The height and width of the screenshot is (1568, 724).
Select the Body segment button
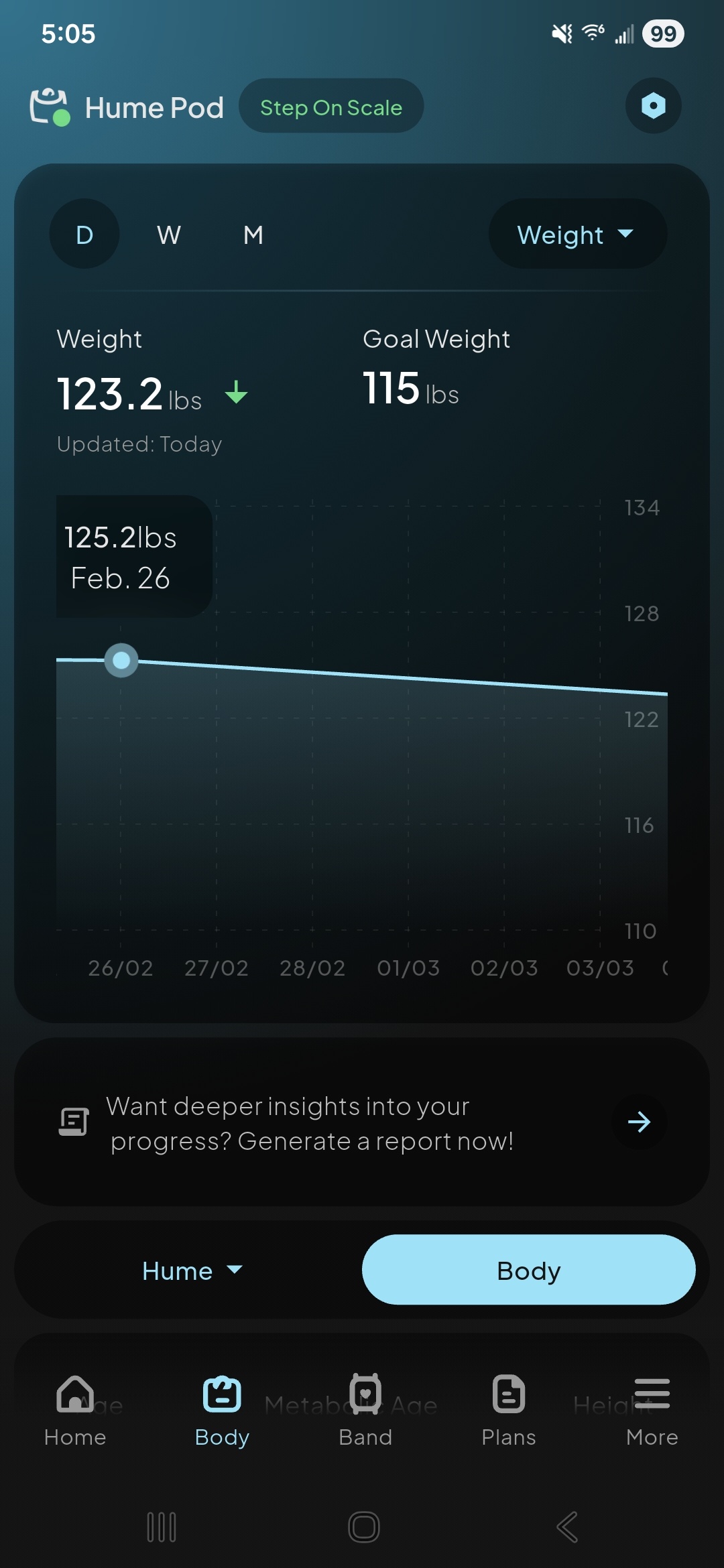pyautogui.click(x=528, y=1270)
